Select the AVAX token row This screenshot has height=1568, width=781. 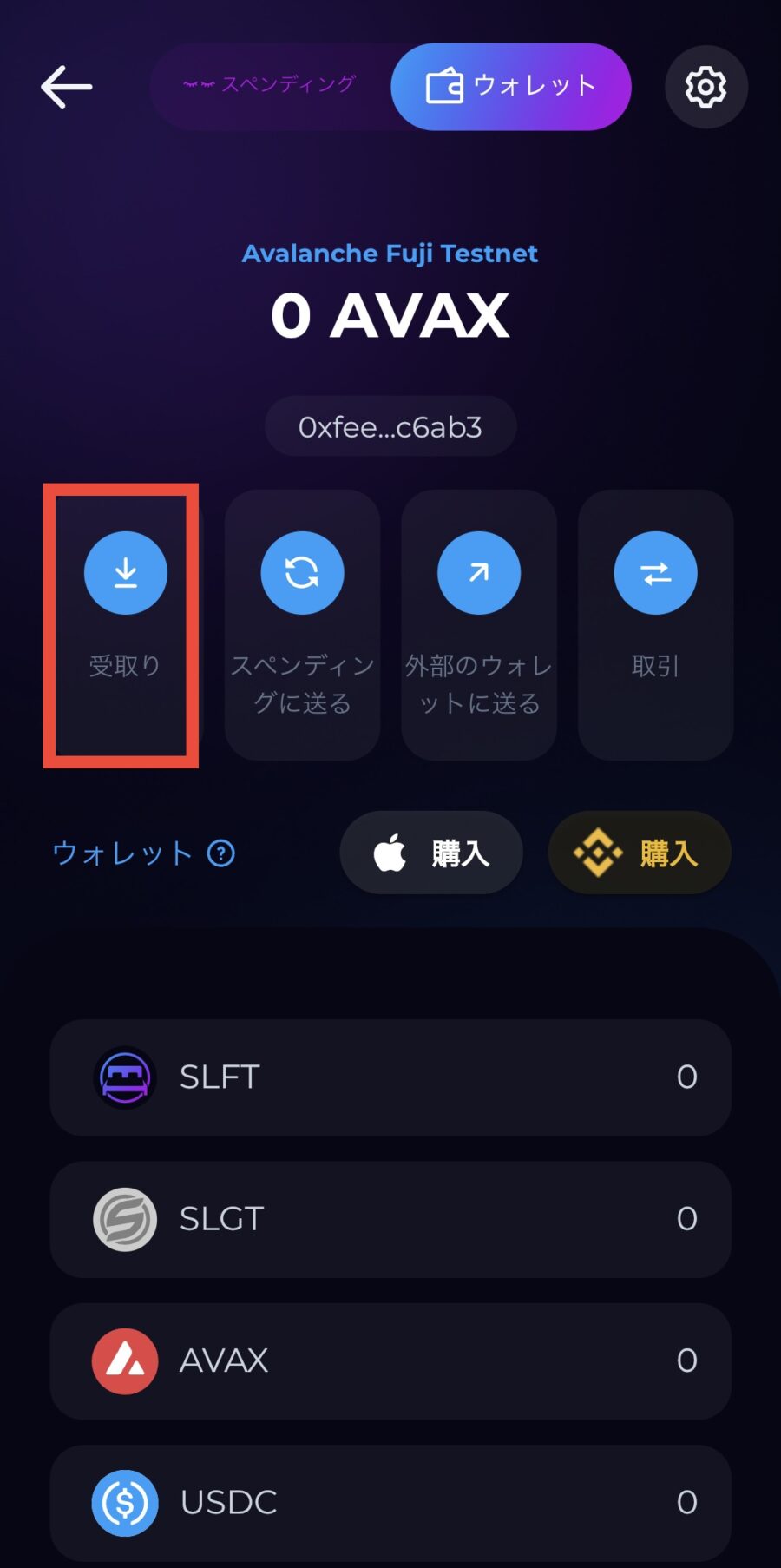390,1360
